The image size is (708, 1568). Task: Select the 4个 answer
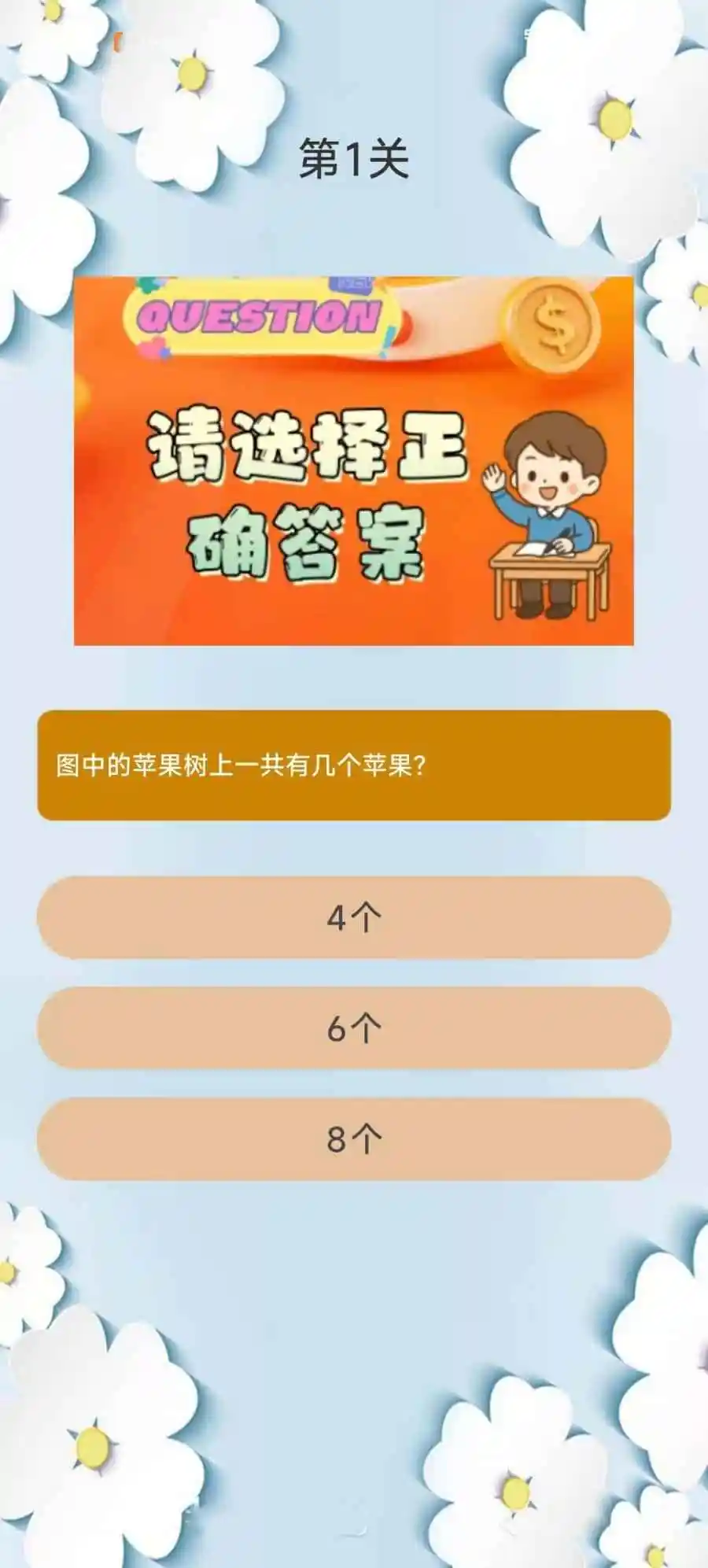[x=354, y=917]
